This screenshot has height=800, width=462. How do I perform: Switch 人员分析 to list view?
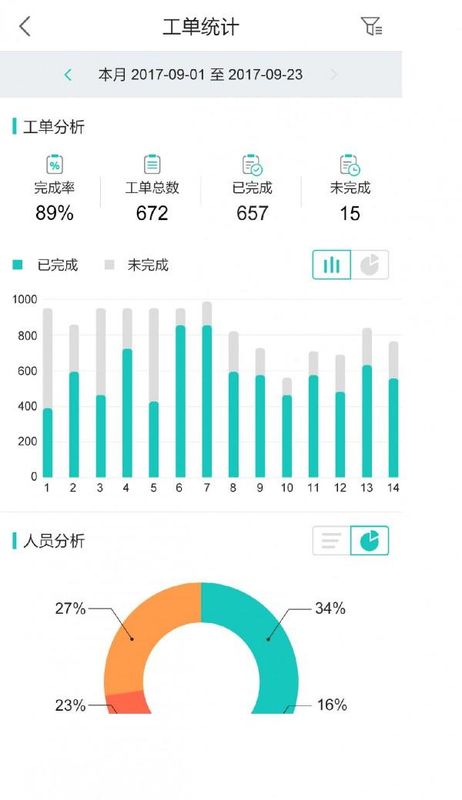coord(331,540)
